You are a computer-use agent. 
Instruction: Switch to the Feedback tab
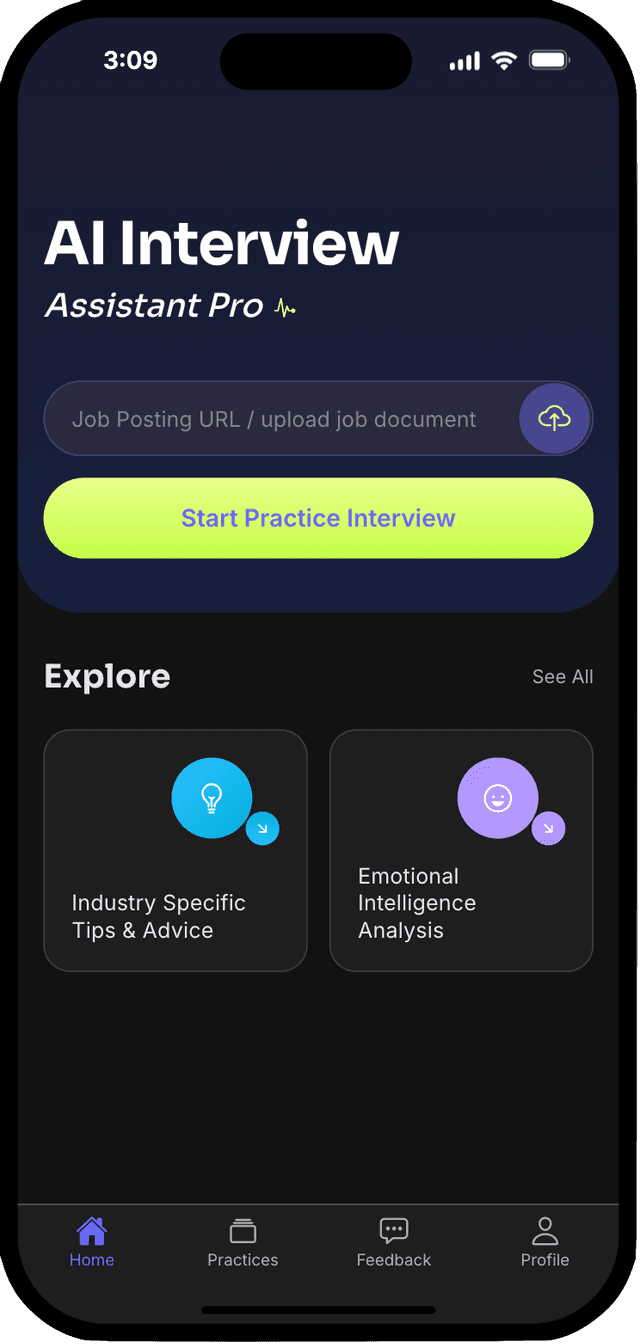point(394,1242)
